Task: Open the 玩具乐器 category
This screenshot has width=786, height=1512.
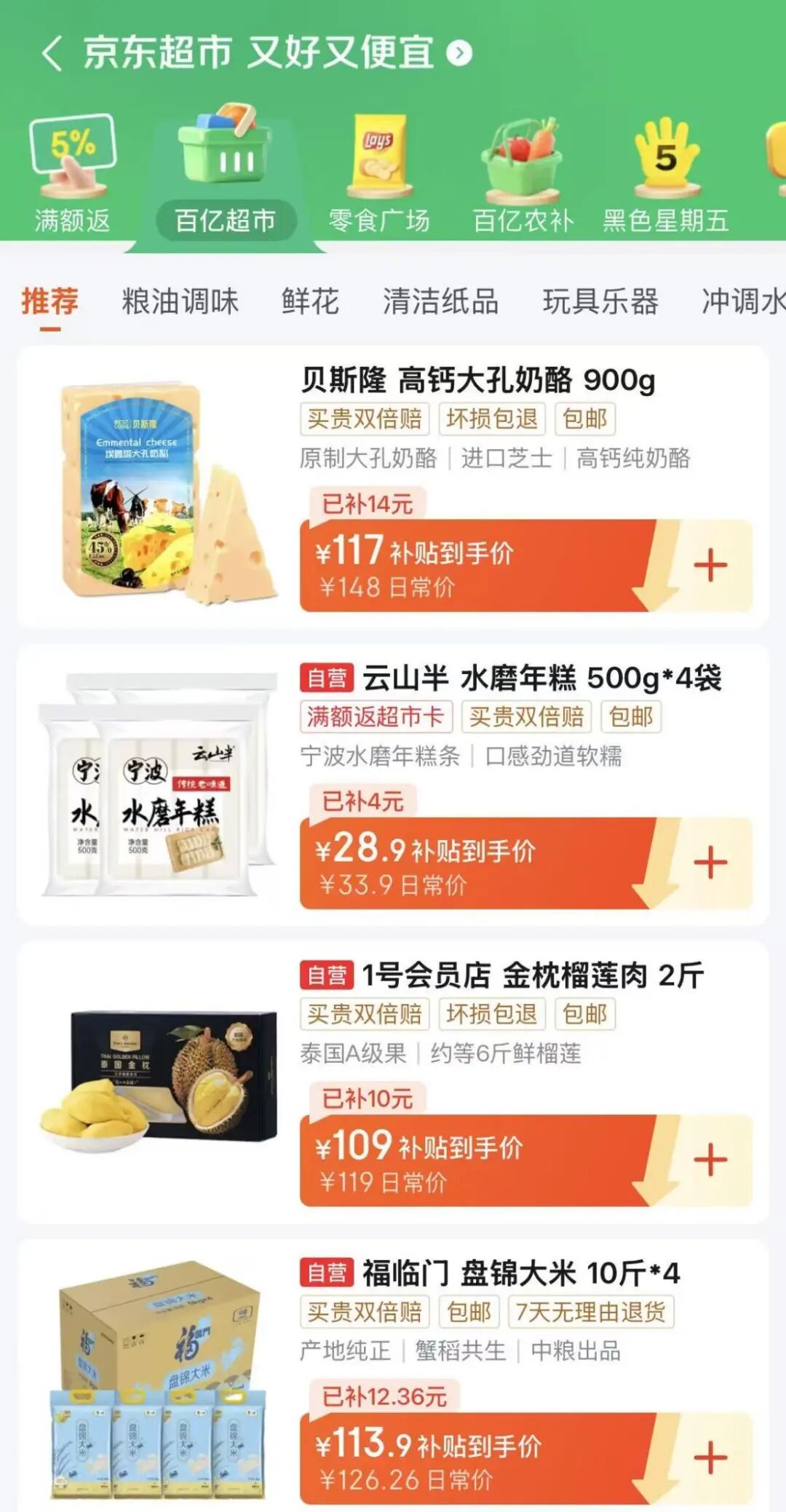Action: tap(600, 301)
